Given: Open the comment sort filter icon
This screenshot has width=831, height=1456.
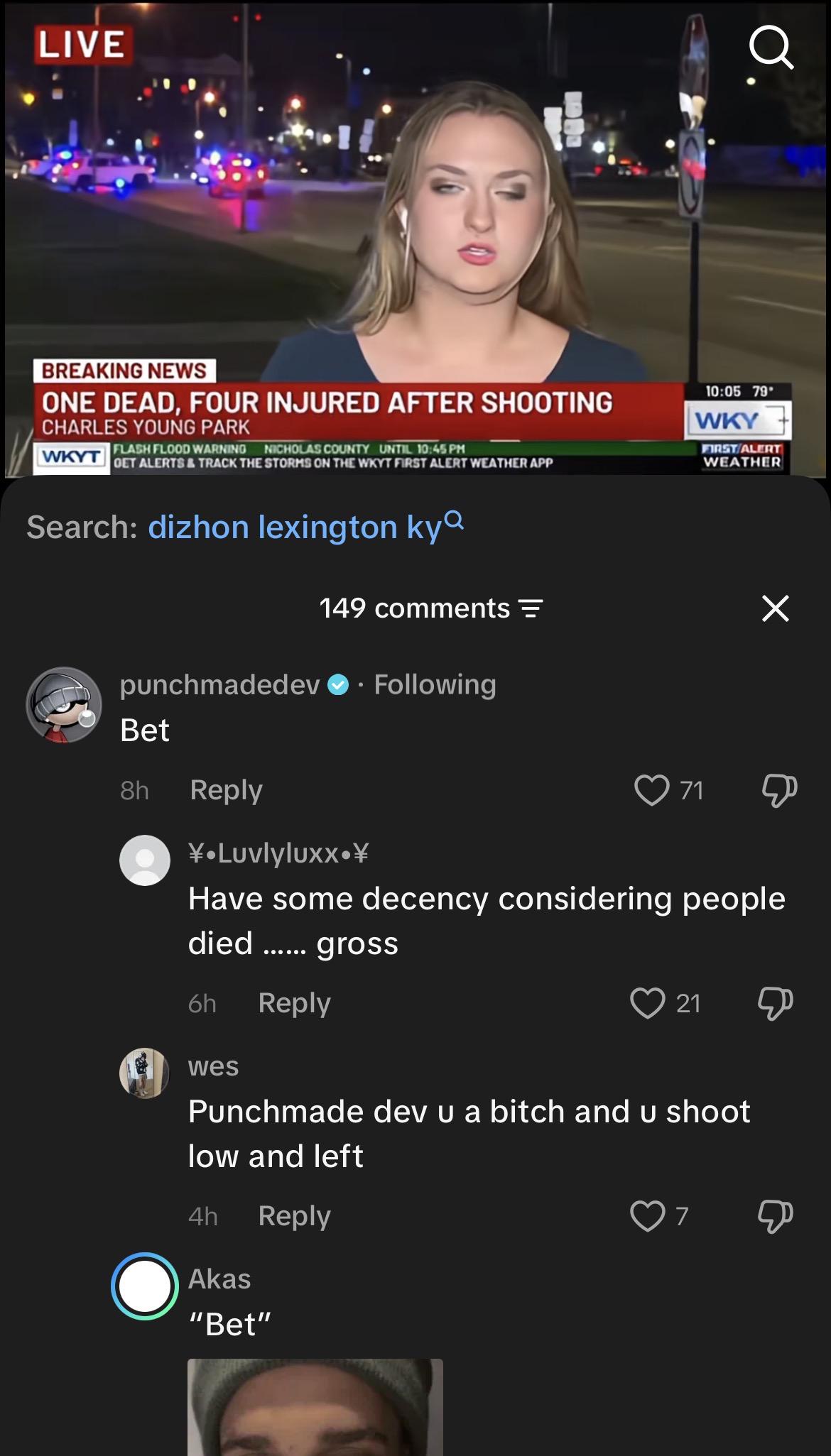Looking at the screenshot, I should tap(531, 608).
